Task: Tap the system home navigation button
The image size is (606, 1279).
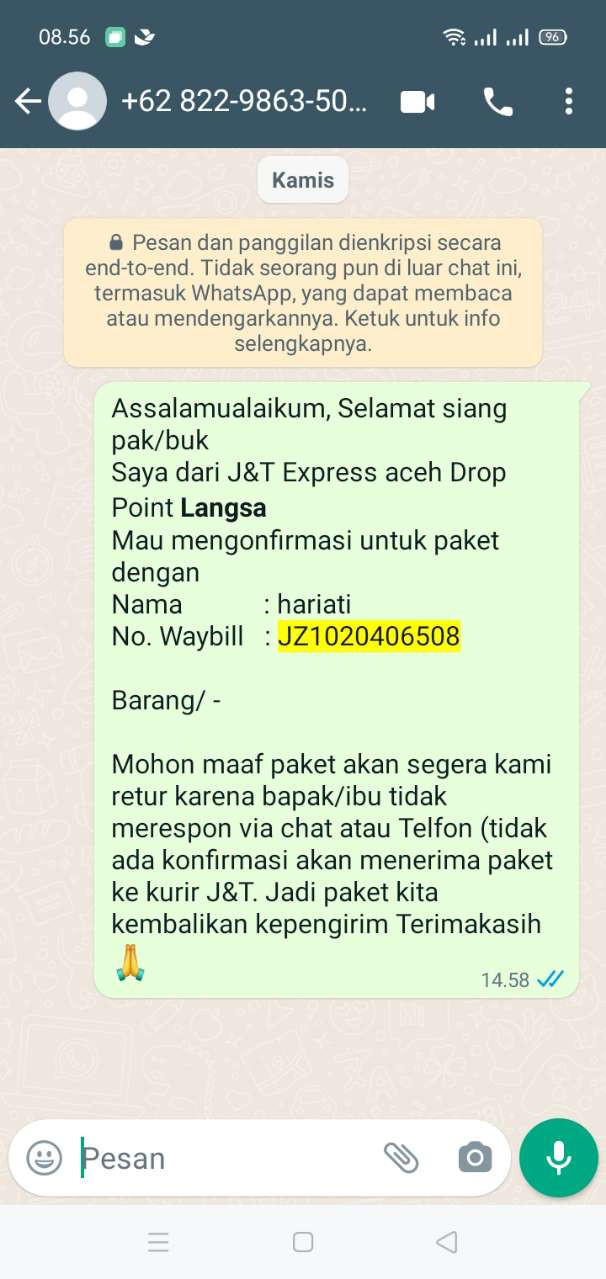Action: point(303,1242)
